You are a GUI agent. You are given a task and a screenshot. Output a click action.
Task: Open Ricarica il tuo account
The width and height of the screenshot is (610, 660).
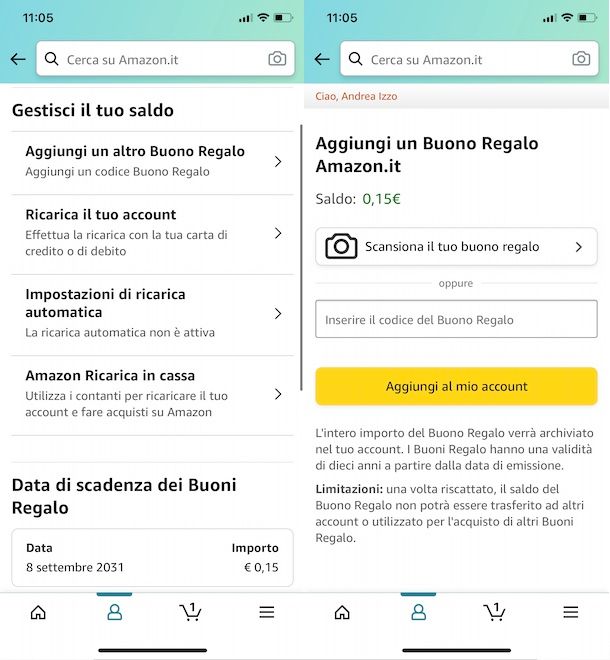coord(152,233)
